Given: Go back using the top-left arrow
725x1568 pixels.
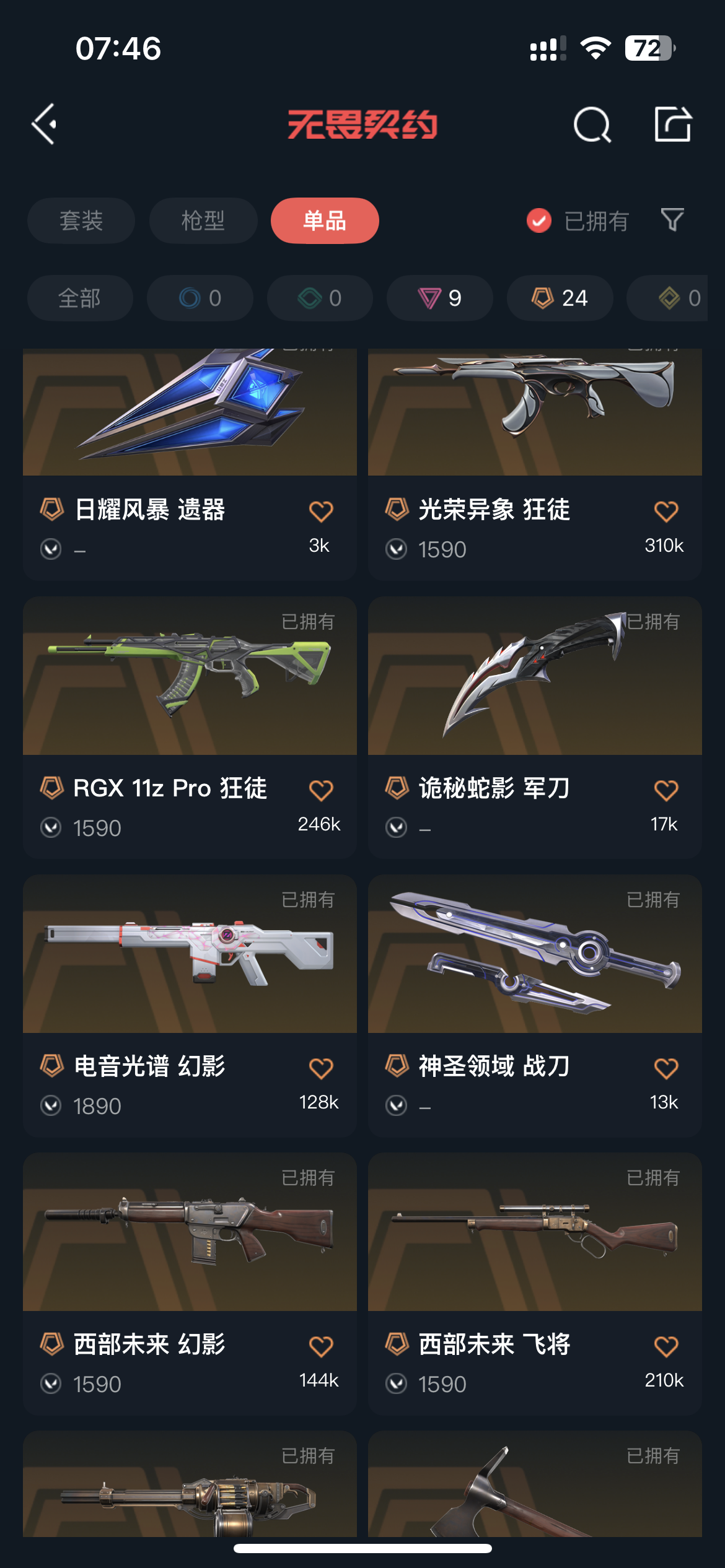Looking at the screenshot, I should [x=45, y=124].
